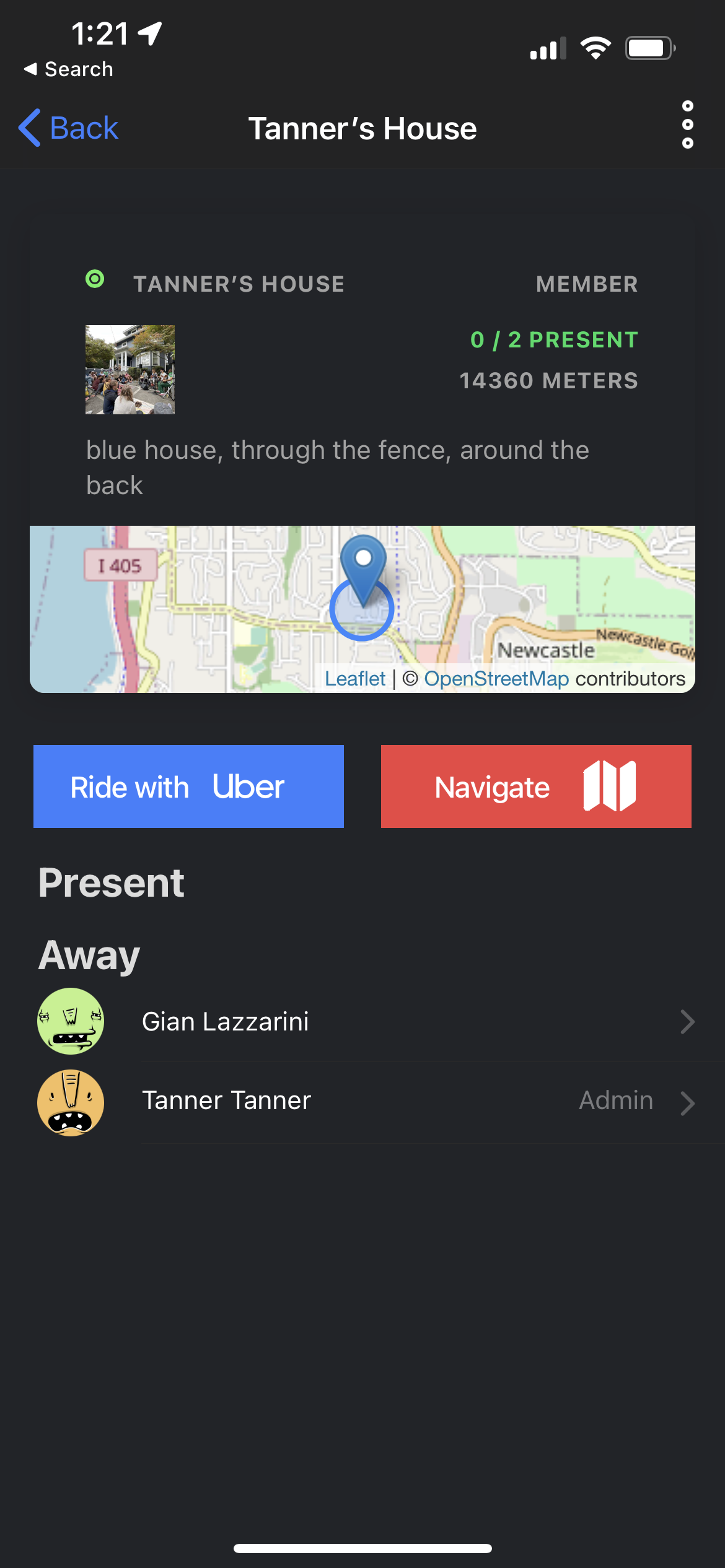This screenshot has width=725, height=1568.
Task: View the Tanner's House photo thumbnail
Action: click(x=130, y=370)
